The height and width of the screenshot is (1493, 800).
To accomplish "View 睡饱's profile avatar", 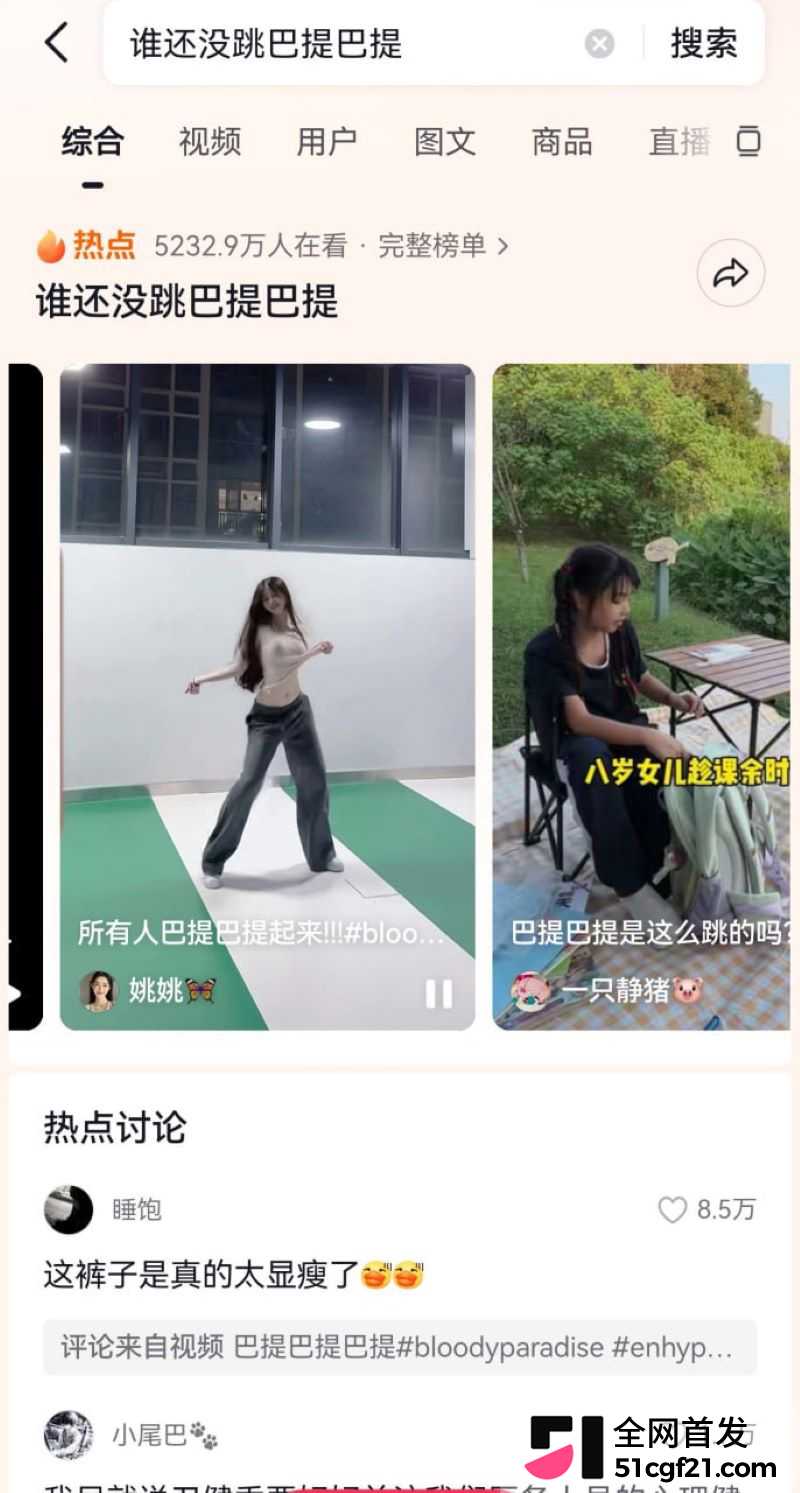I will pyautogui.click(x=69, y=1209).
